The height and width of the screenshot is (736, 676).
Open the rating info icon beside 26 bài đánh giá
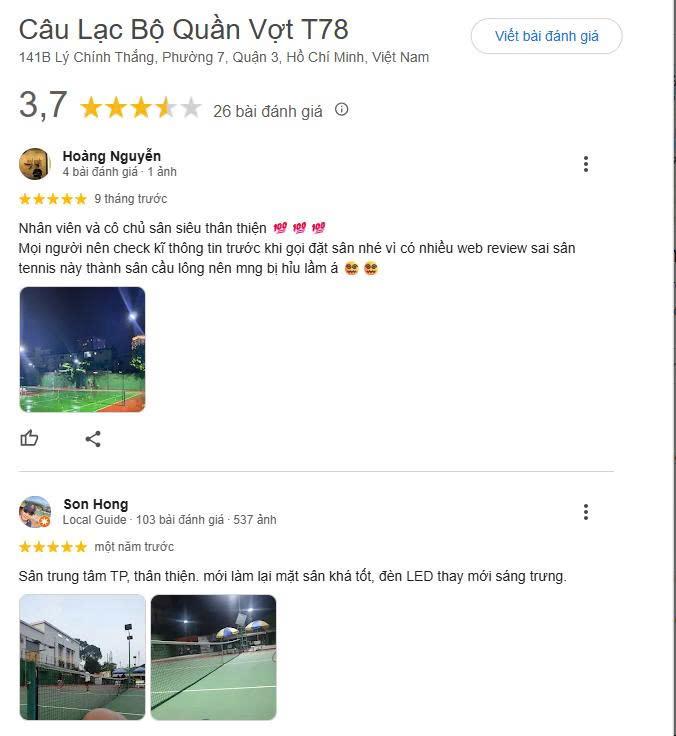(x=341, y=110)
